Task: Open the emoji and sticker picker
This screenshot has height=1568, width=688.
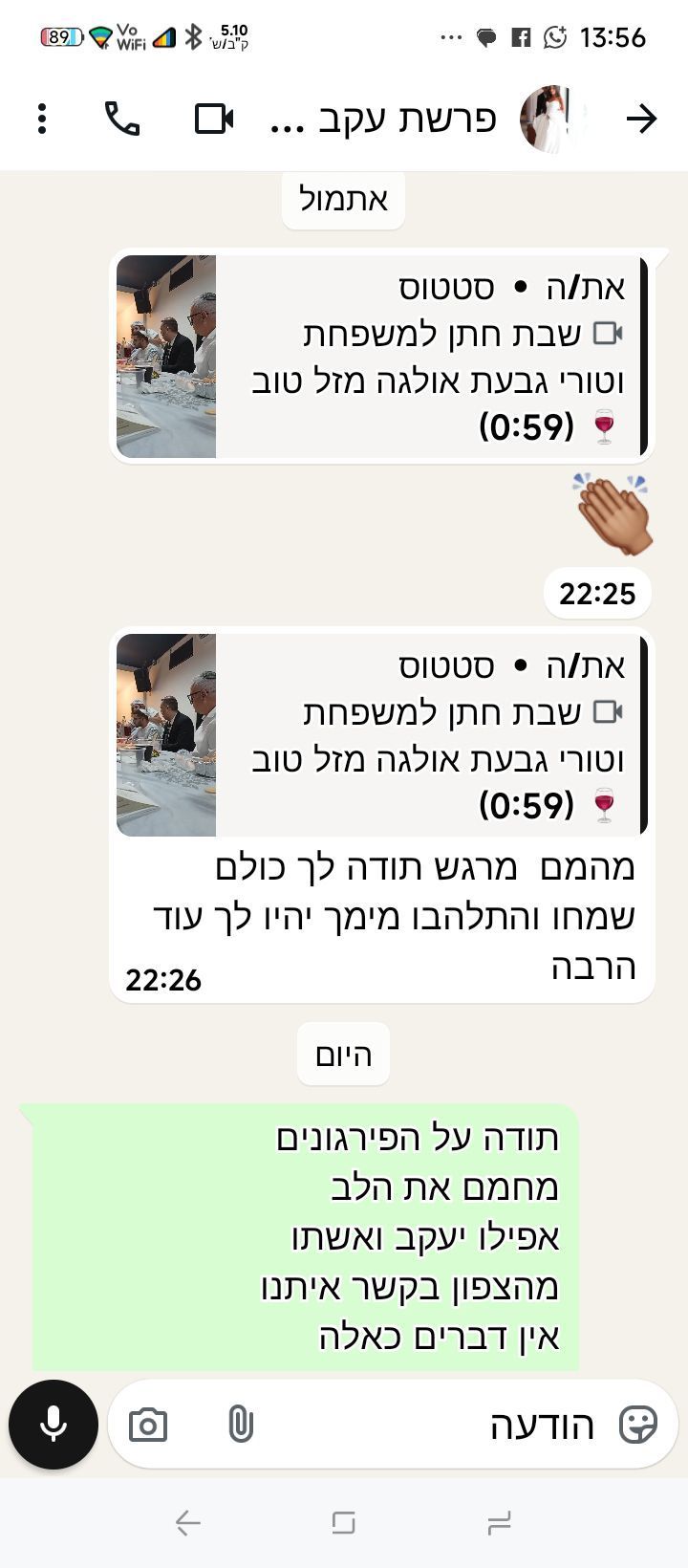Action: click(637, 1425)
